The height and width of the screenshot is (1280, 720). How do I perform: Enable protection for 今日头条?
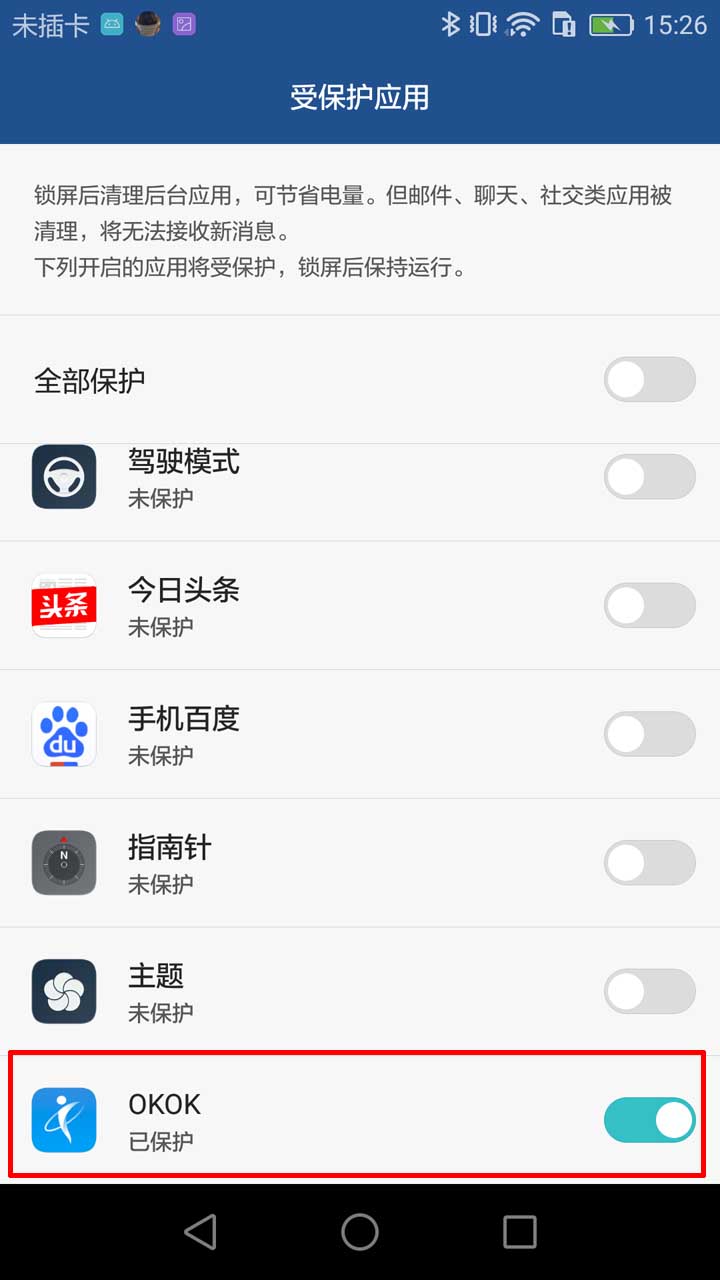649,606
